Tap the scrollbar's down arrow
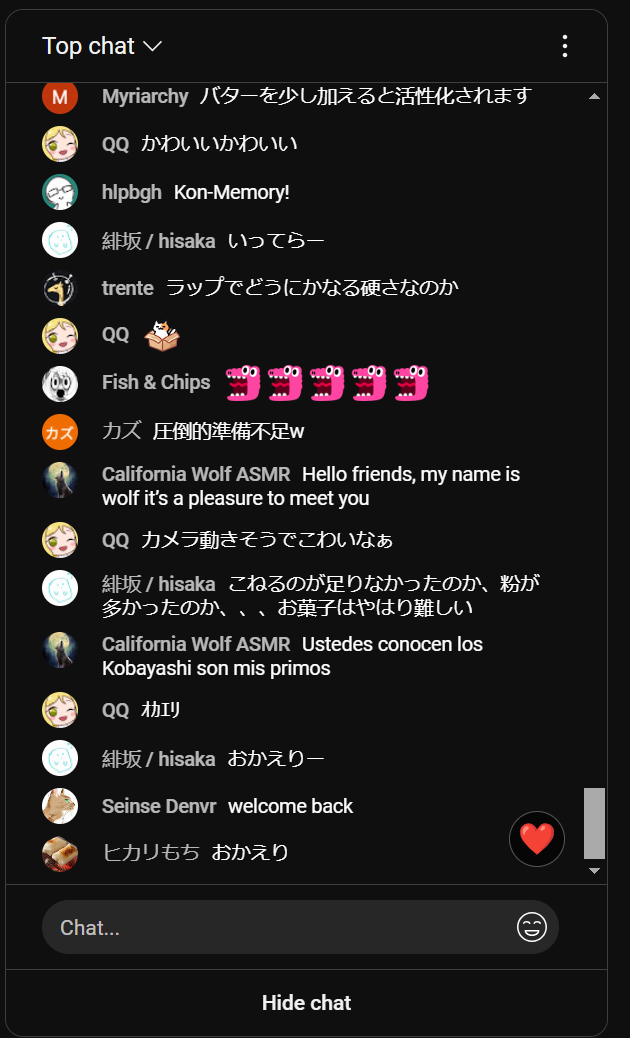Screen dimensions: 630x1038 [x=594, y=871]
